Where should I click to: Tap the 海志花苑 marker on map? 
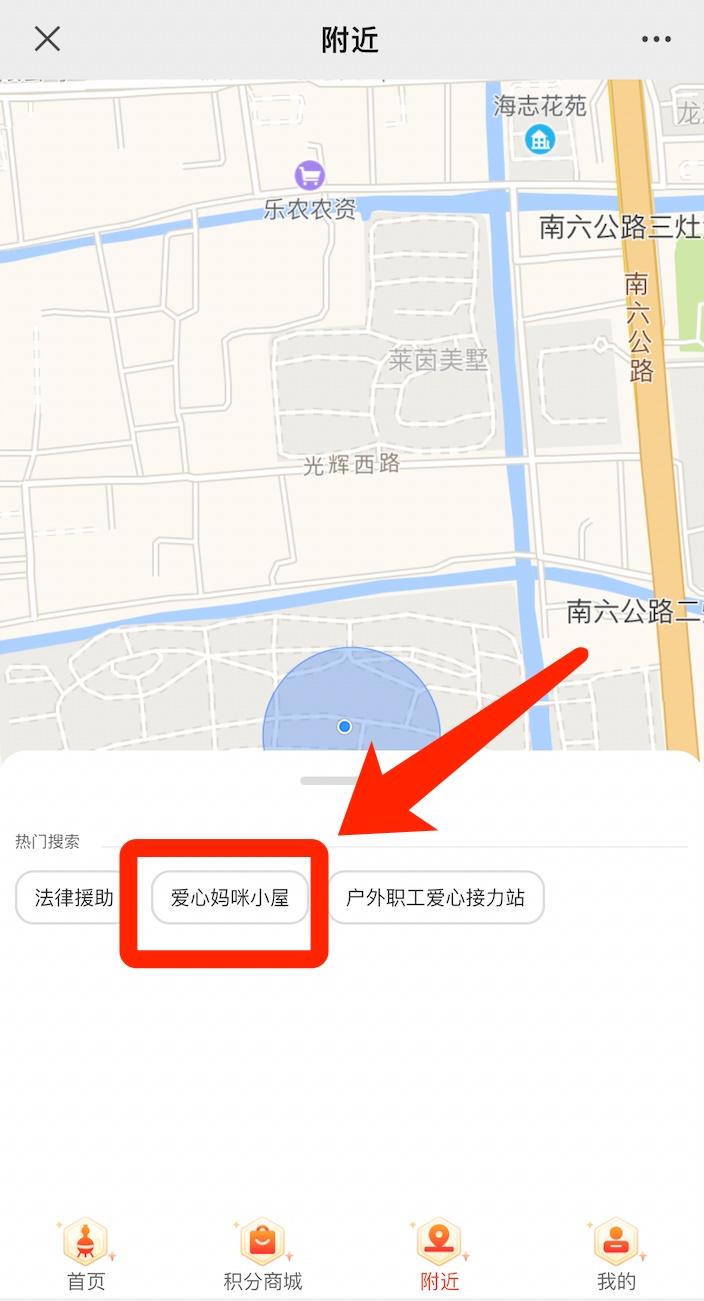[540, 138]
